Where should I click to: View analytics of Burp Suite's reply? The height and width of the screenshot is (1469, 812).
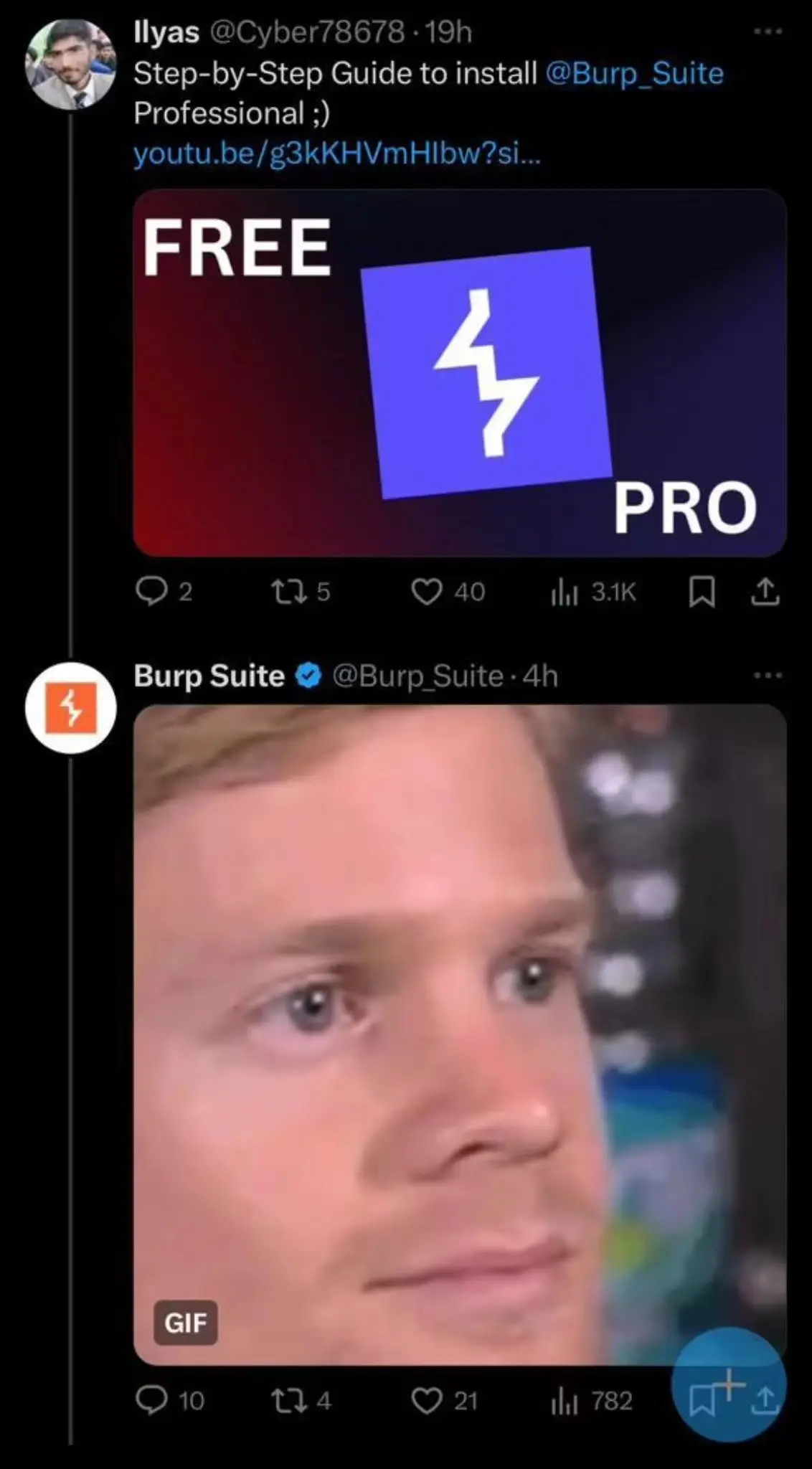click(565, 1401)
